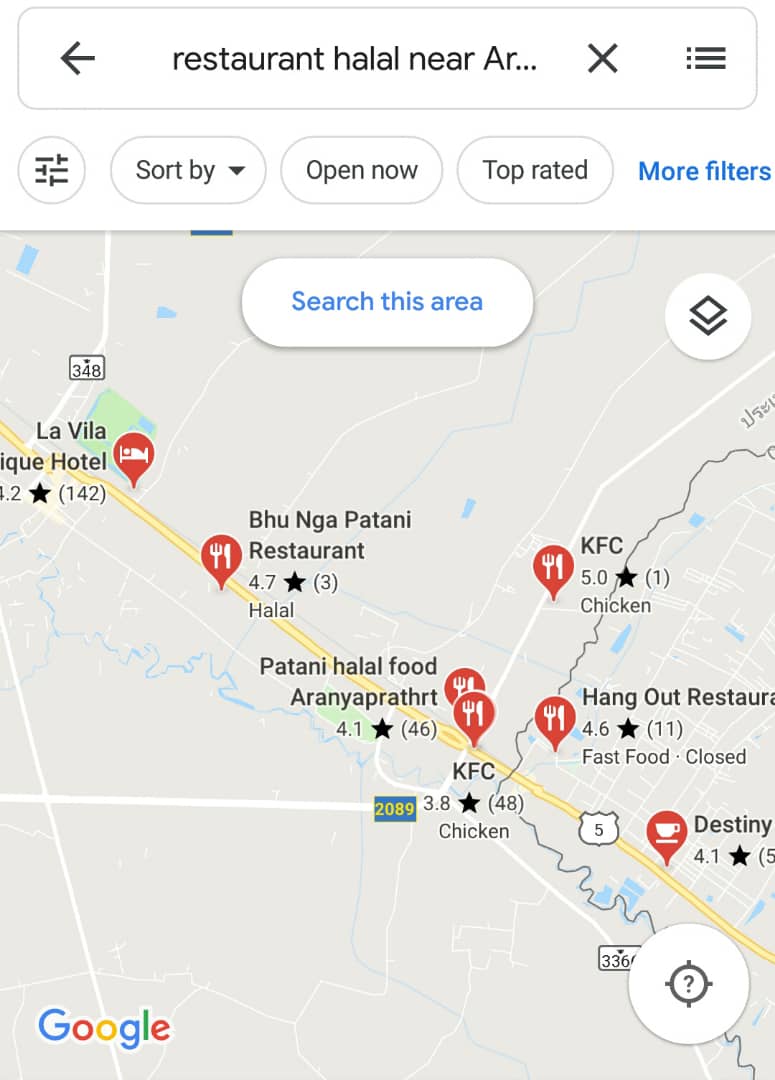The image size is (775, 1080).
Task: Open the list view icon beside the search bar
Action: coord(706,58)
